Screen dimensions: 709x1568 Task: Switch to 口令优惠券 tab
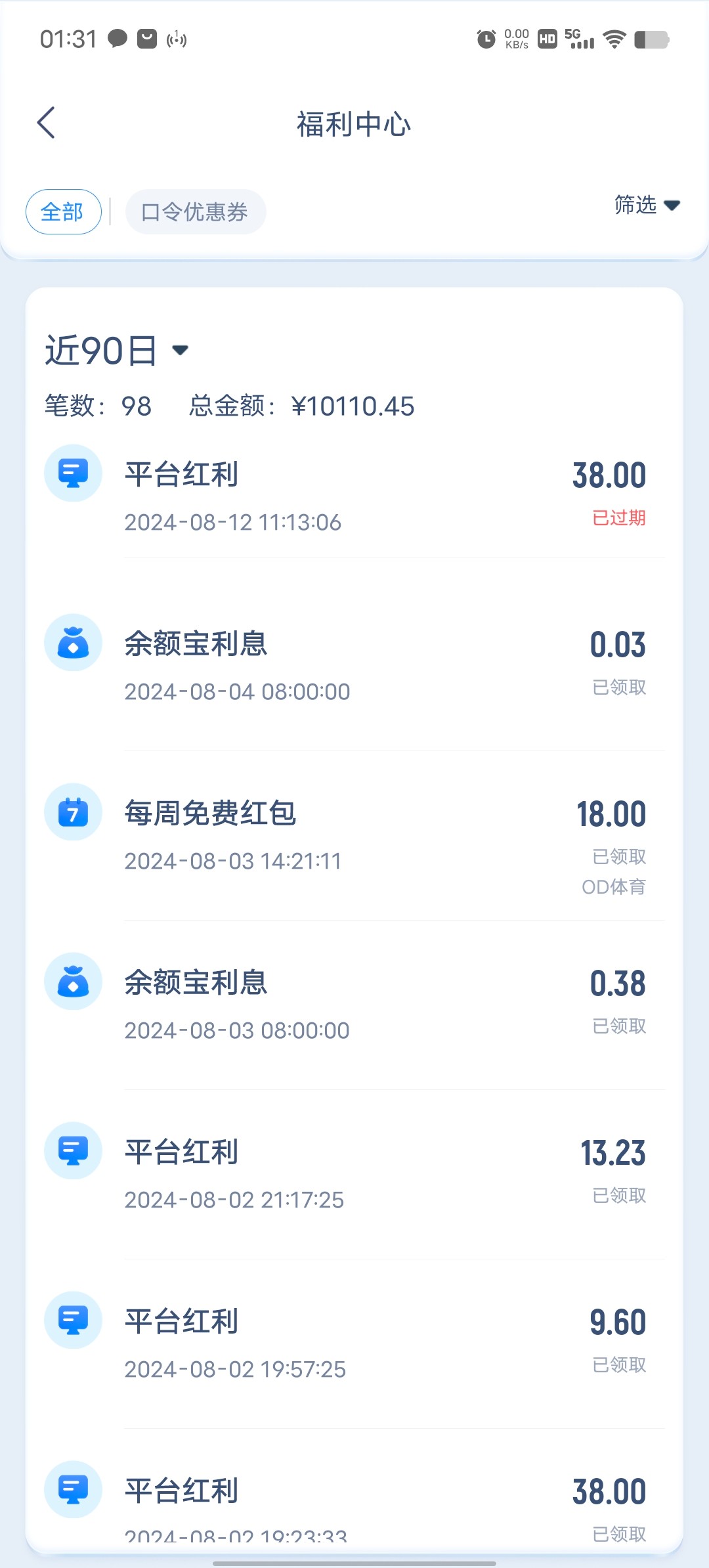click(195, 212)
